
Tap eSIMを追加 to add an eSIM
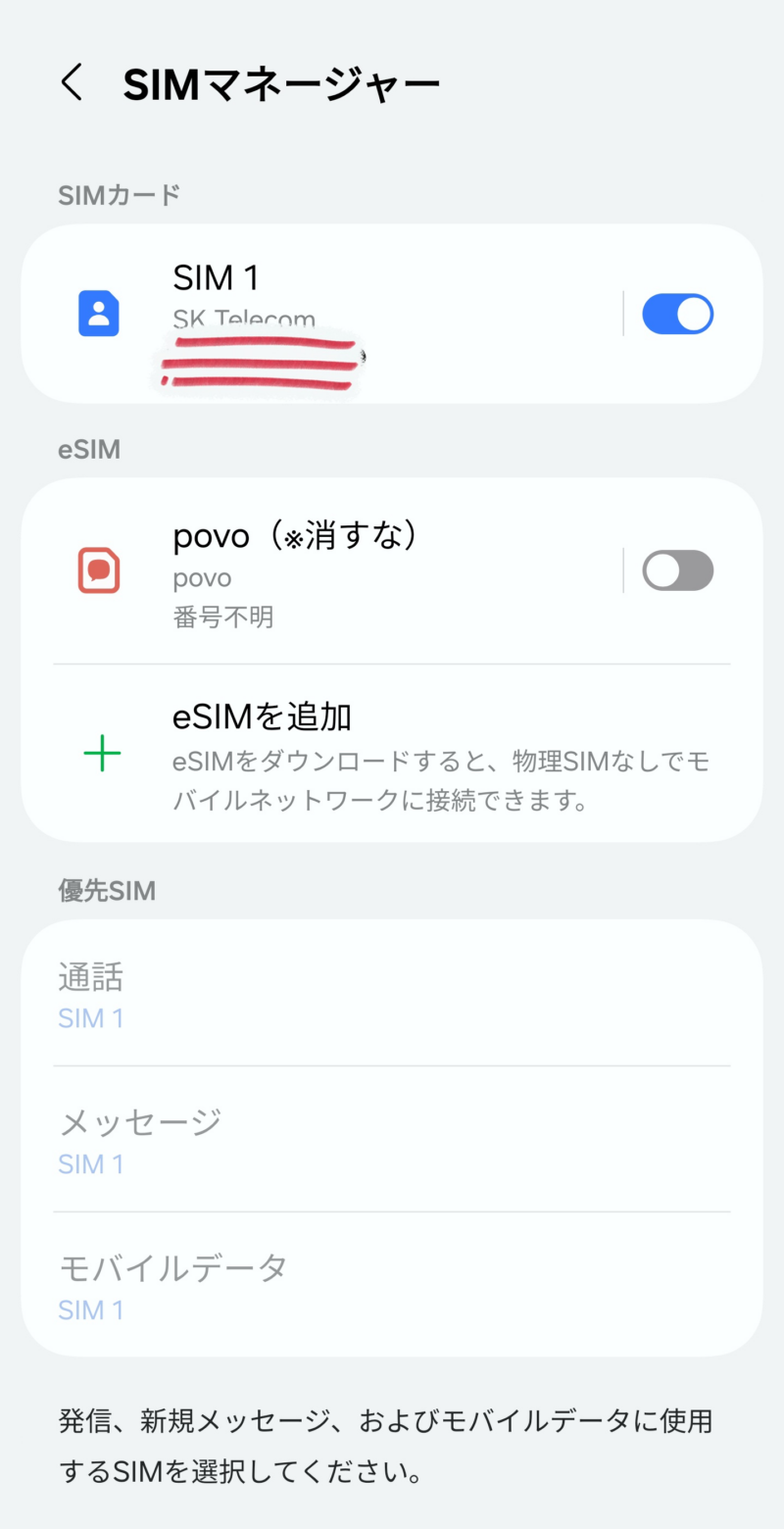click(392, 753)
